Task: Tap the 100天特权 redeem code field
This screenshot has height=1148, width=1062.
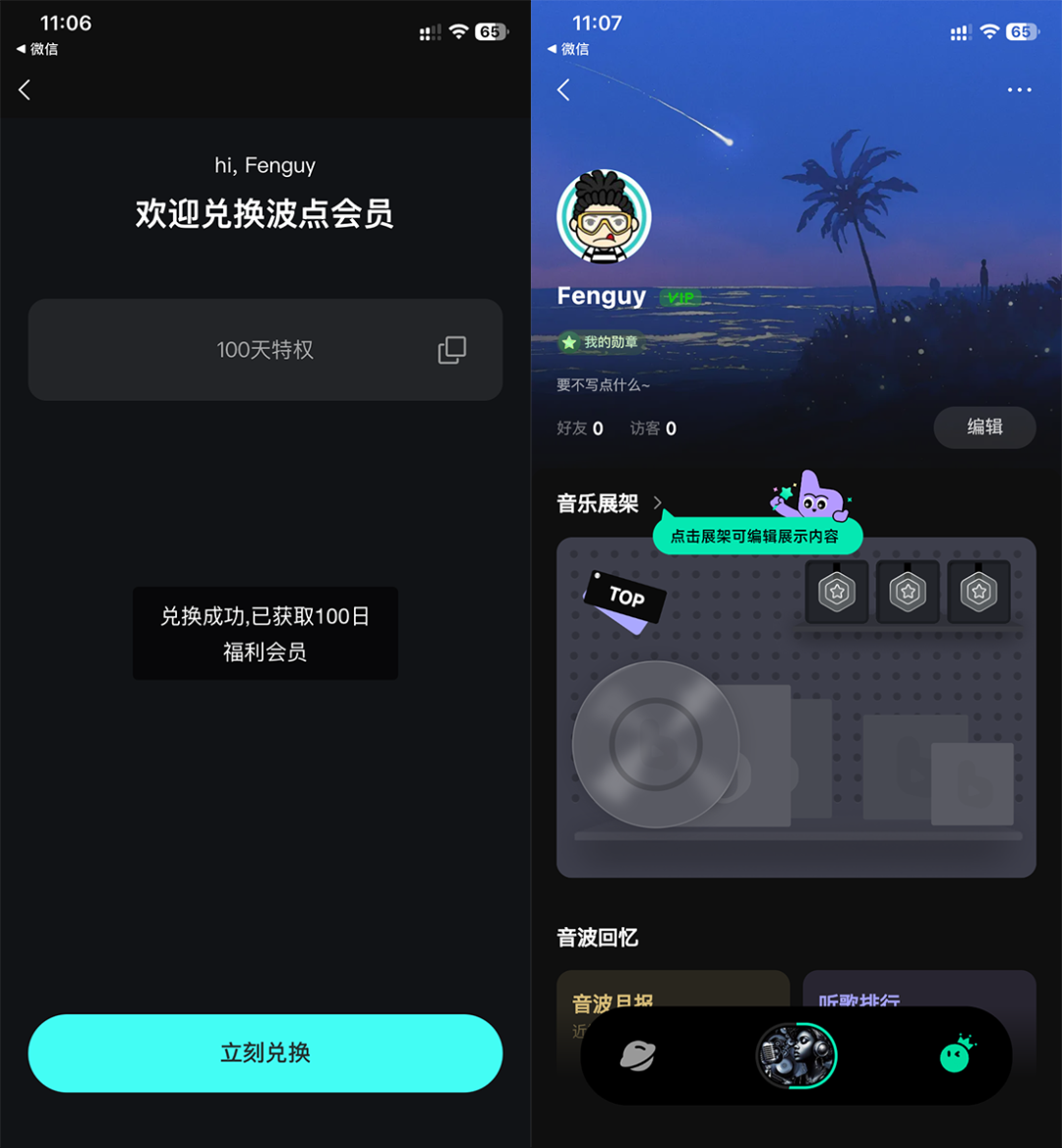Action: [265, 350]
